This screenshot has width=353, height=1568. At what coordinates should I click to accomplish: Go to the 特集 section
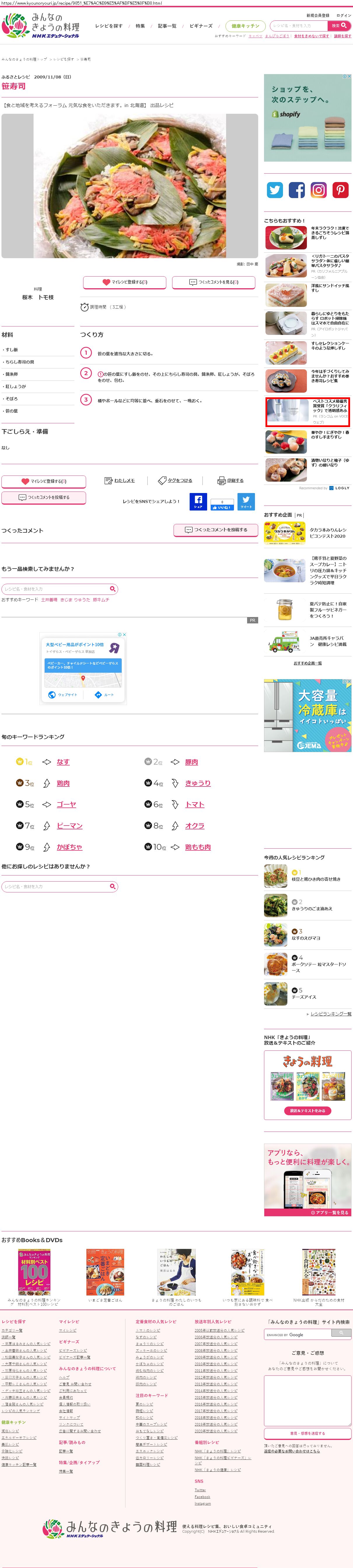pyautogui.click(x=140, y=26)
